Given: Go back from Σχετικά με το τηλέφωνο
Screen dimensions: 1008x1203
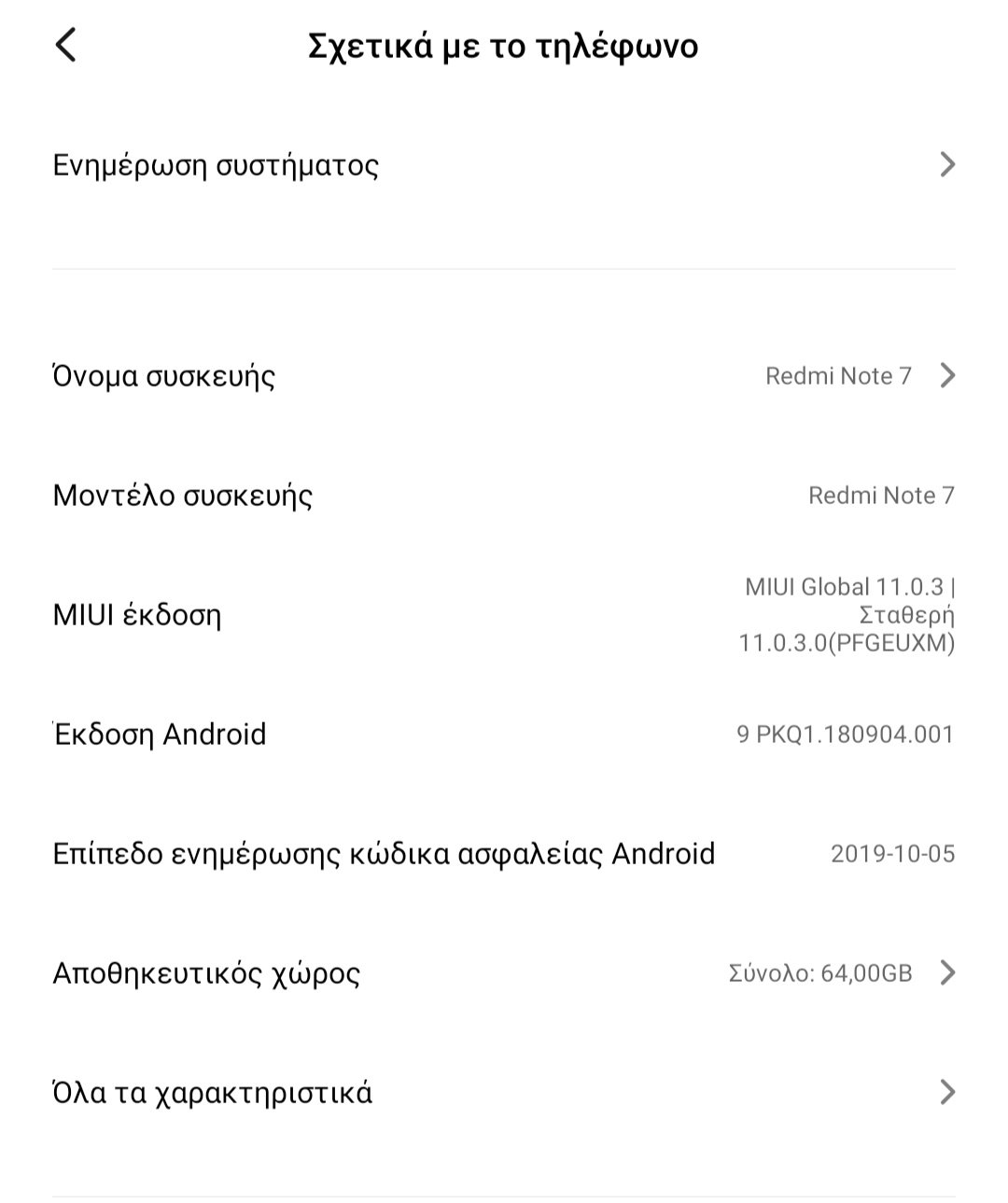Looking at the screenshot, I should point(66,45).
